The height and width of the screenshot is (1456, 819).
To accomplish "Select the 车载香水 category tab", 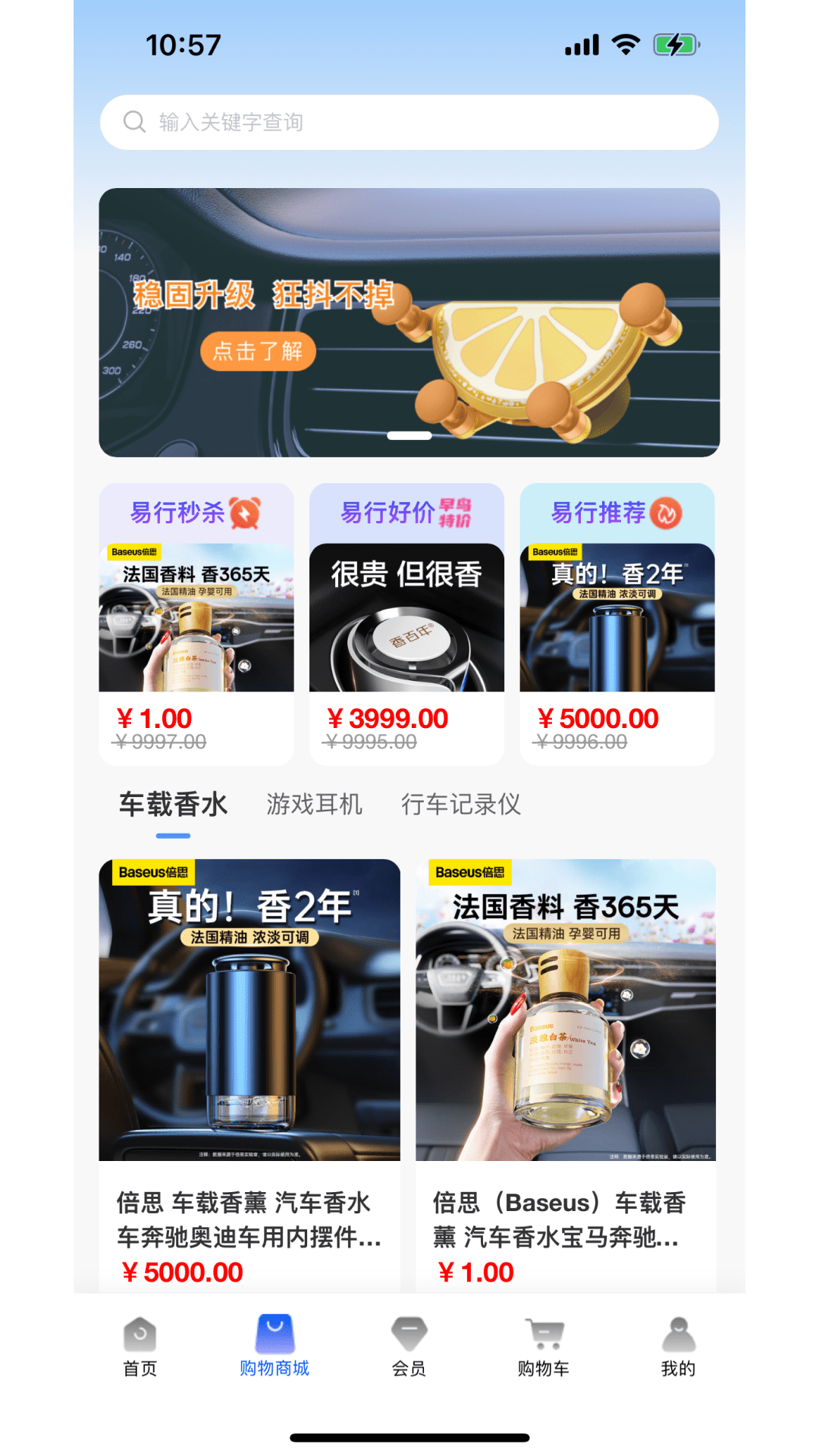I will click(173, 805).
